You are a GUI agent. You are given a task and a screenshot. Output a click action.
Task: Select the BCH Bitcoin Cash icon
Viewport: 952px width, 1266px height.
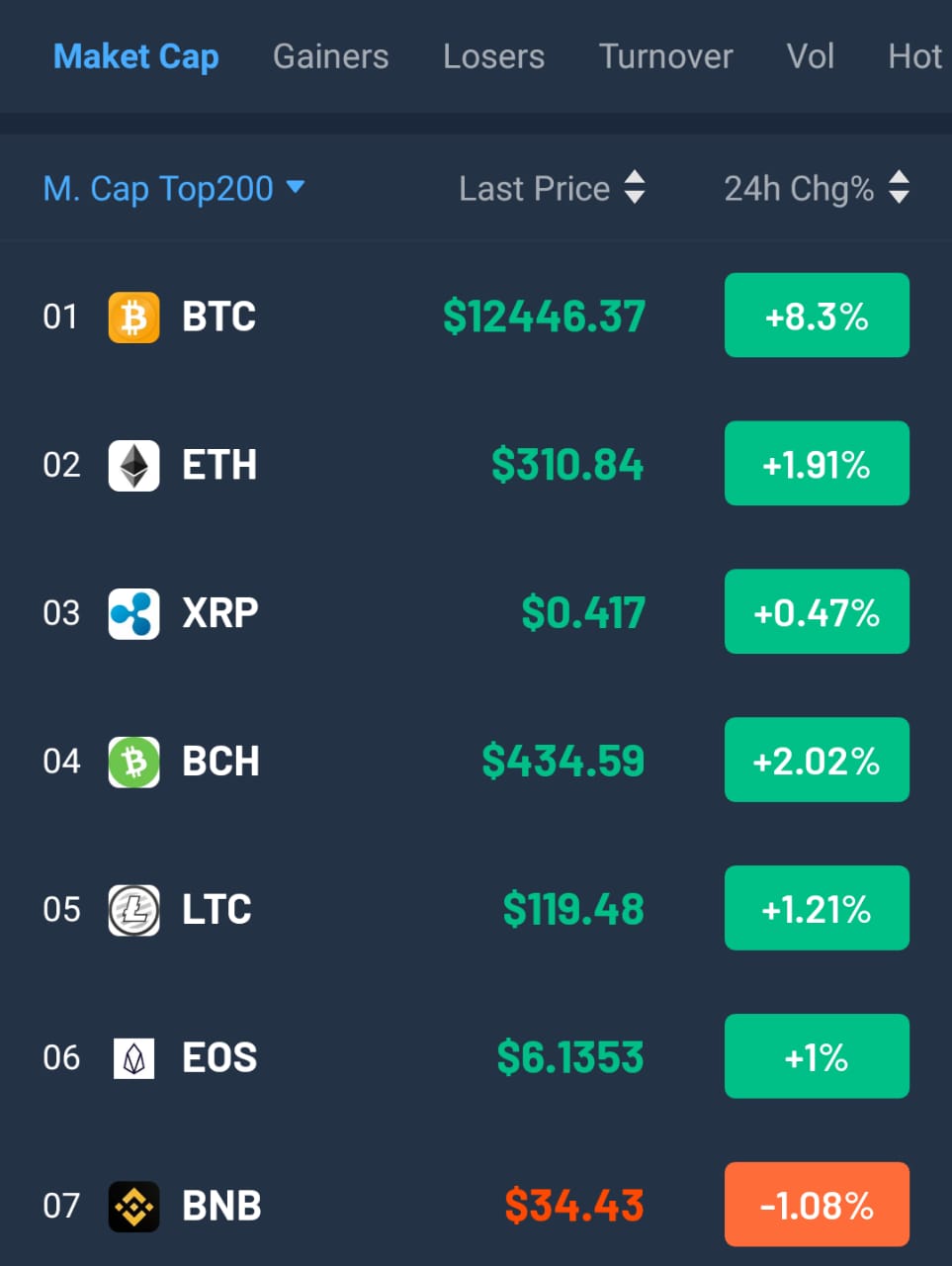click(x=133, y=761)
